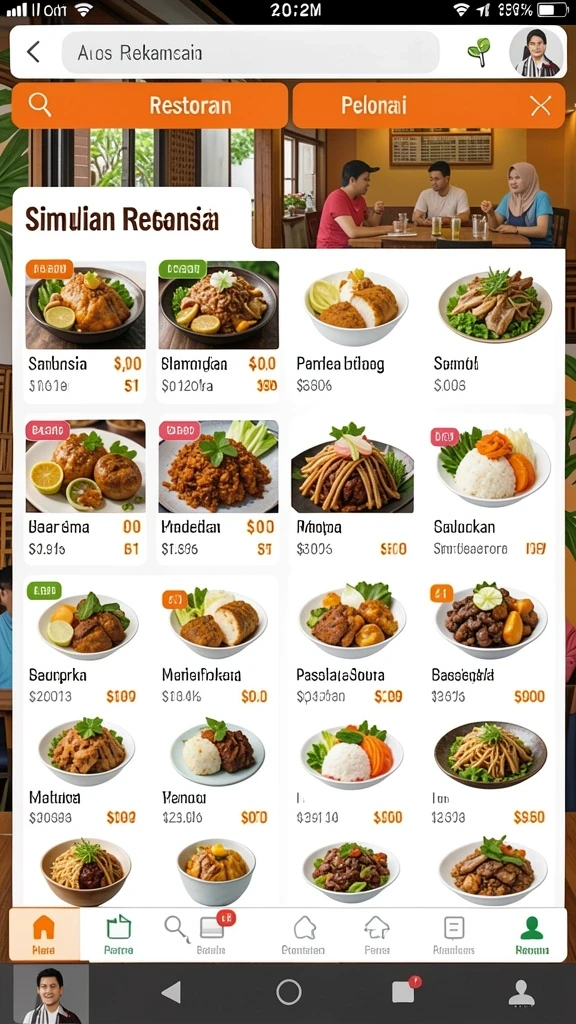View the Prodedan dish card
576x1024 pixels.
click(219, 490)
